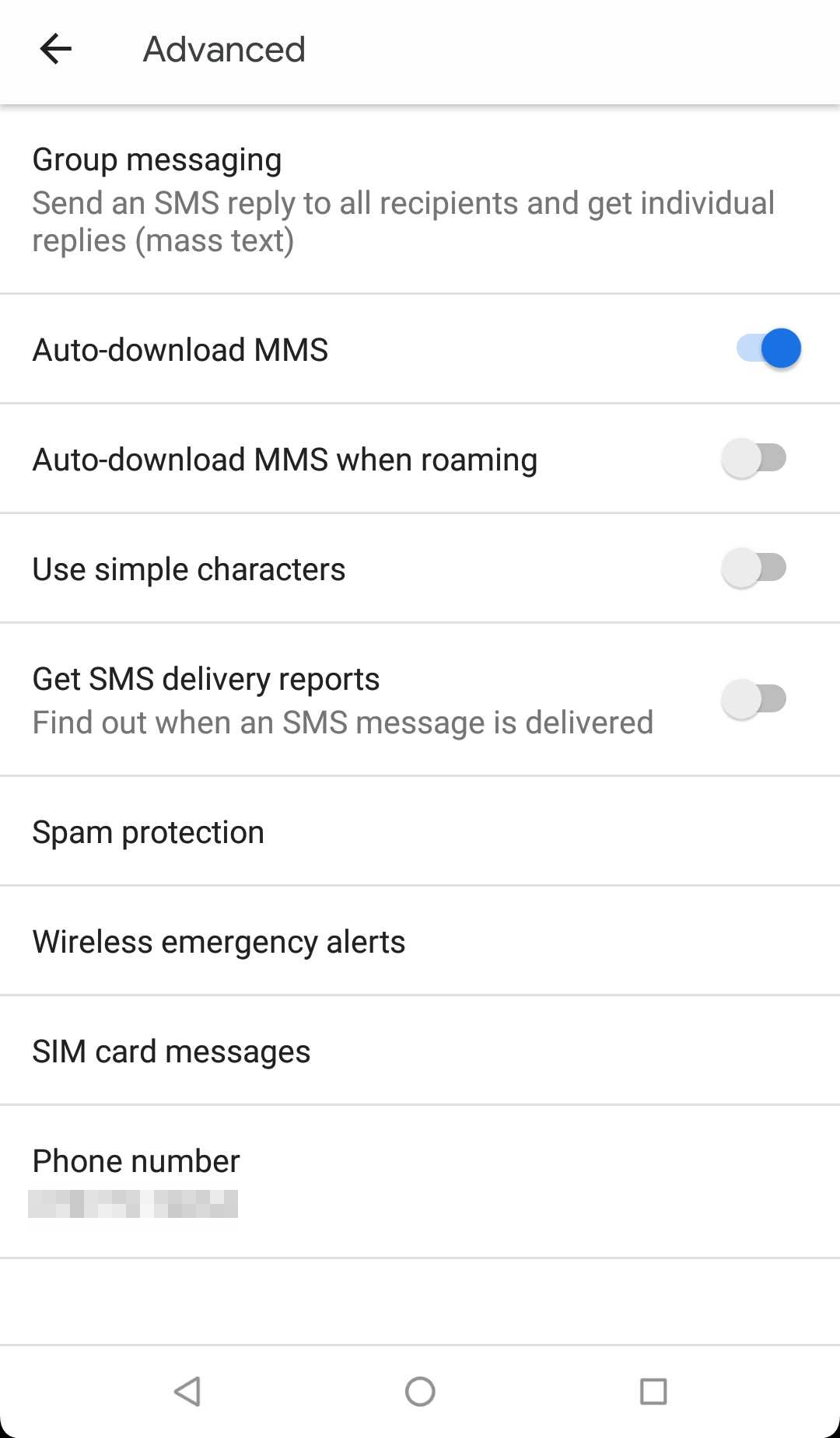This screenshot has height=1438, width=840.
Task: Edit the Phone number setting
Action: click(420, 1181)
